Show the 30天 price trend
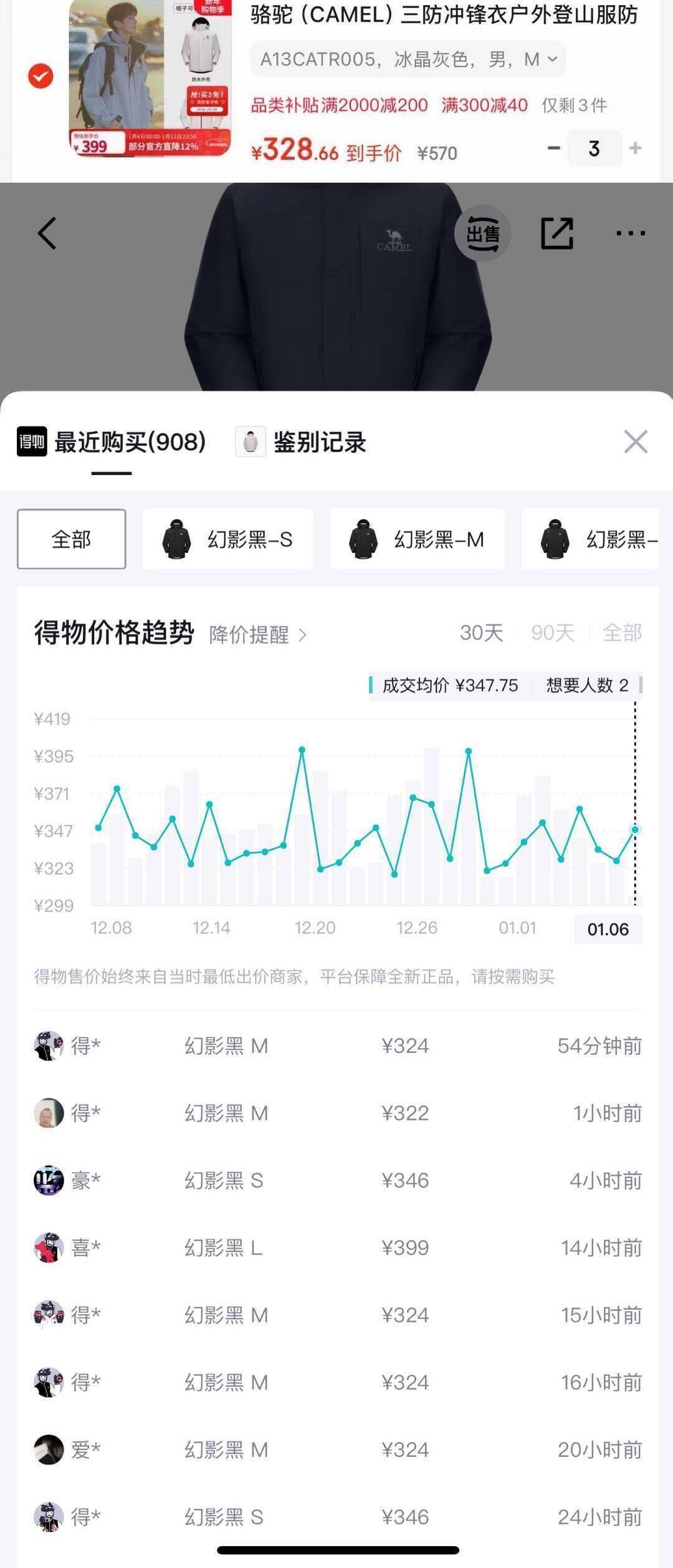 click(x=482, y=633)
